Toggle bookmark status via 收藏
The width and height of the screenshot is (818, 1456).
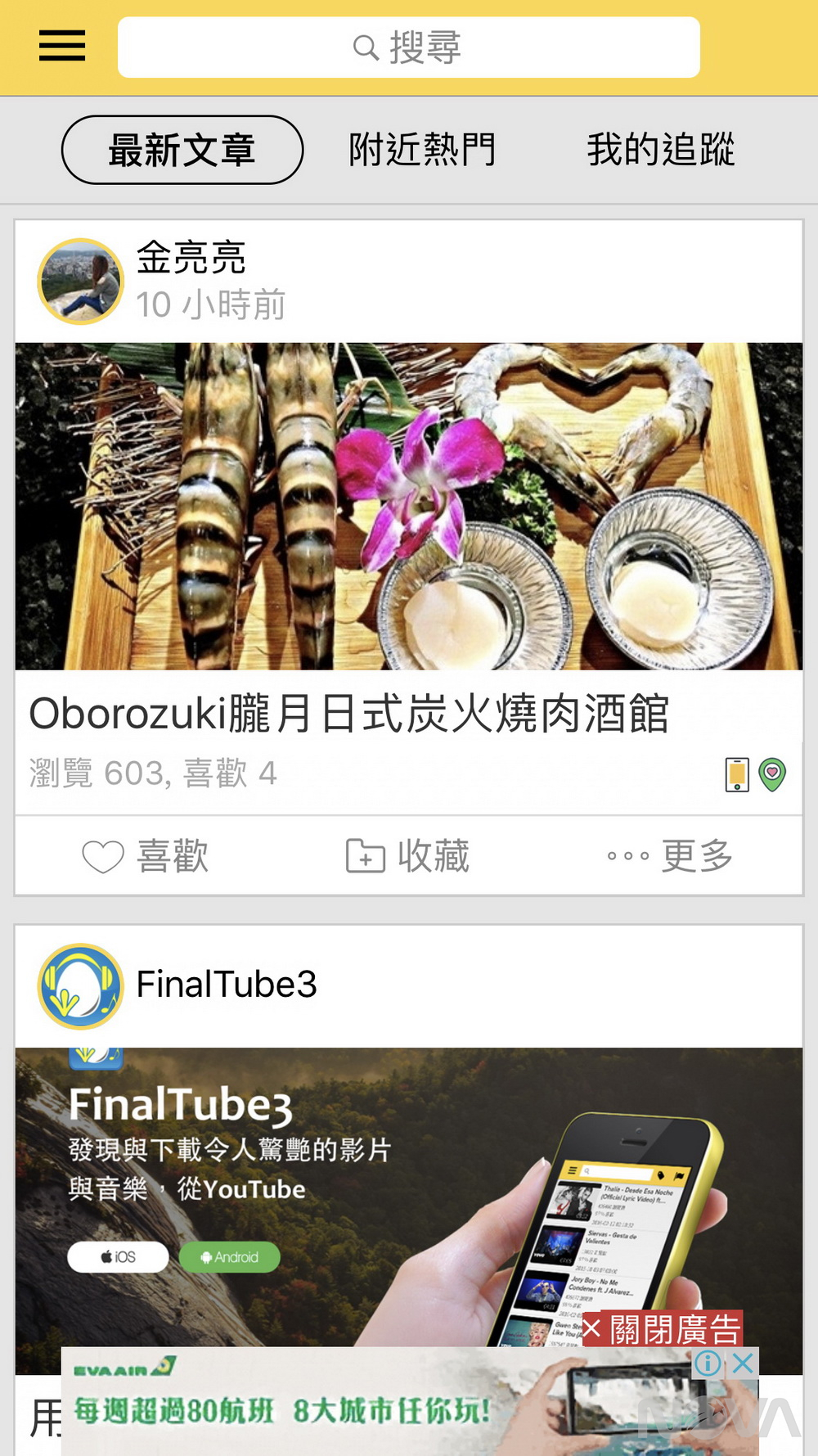[x=406, y=856]
